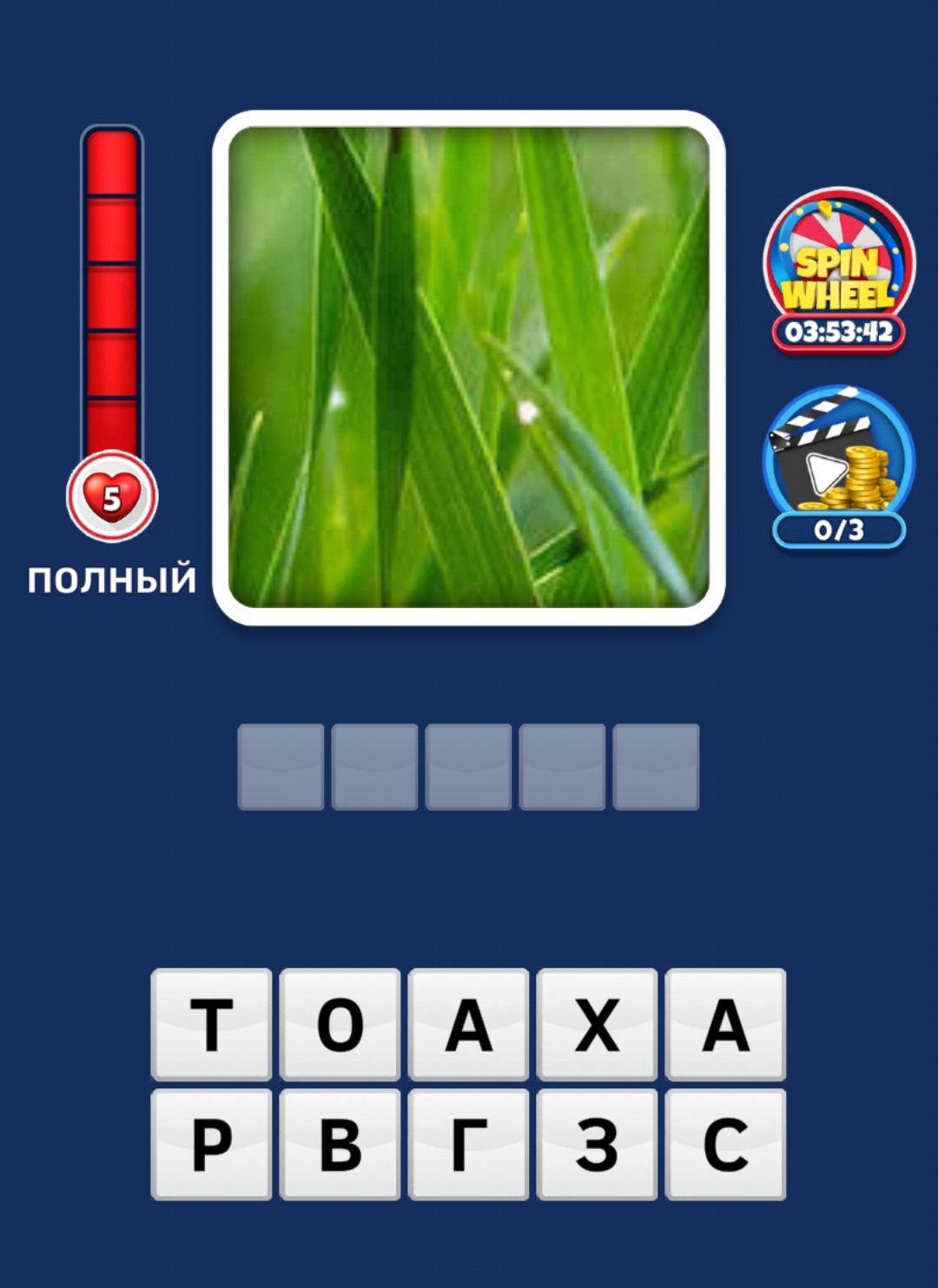Tap the letter Х tile
This screenshot has height=1288, width=938.
[597, 1024]
